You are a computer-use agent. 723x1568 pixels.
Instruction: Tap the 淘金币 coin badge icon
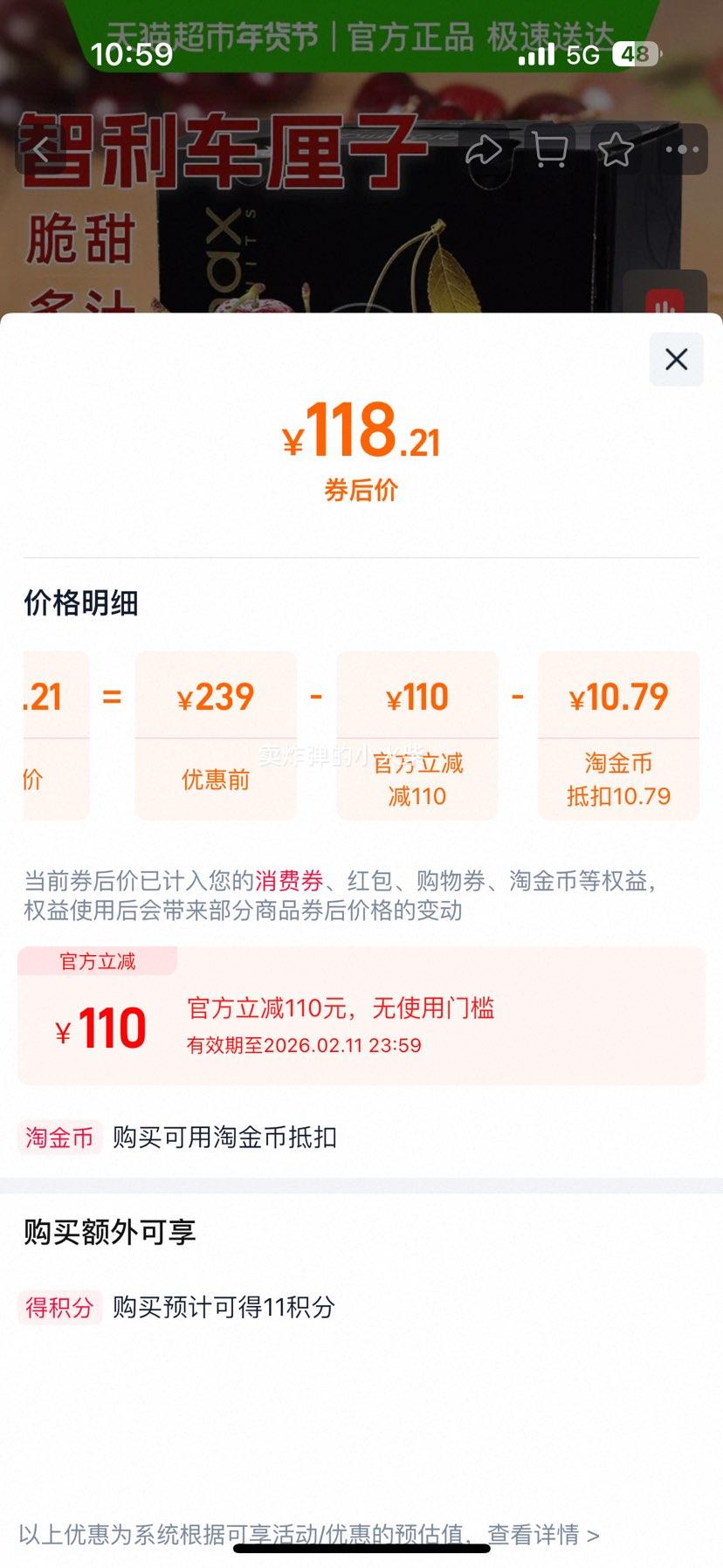59,1138
